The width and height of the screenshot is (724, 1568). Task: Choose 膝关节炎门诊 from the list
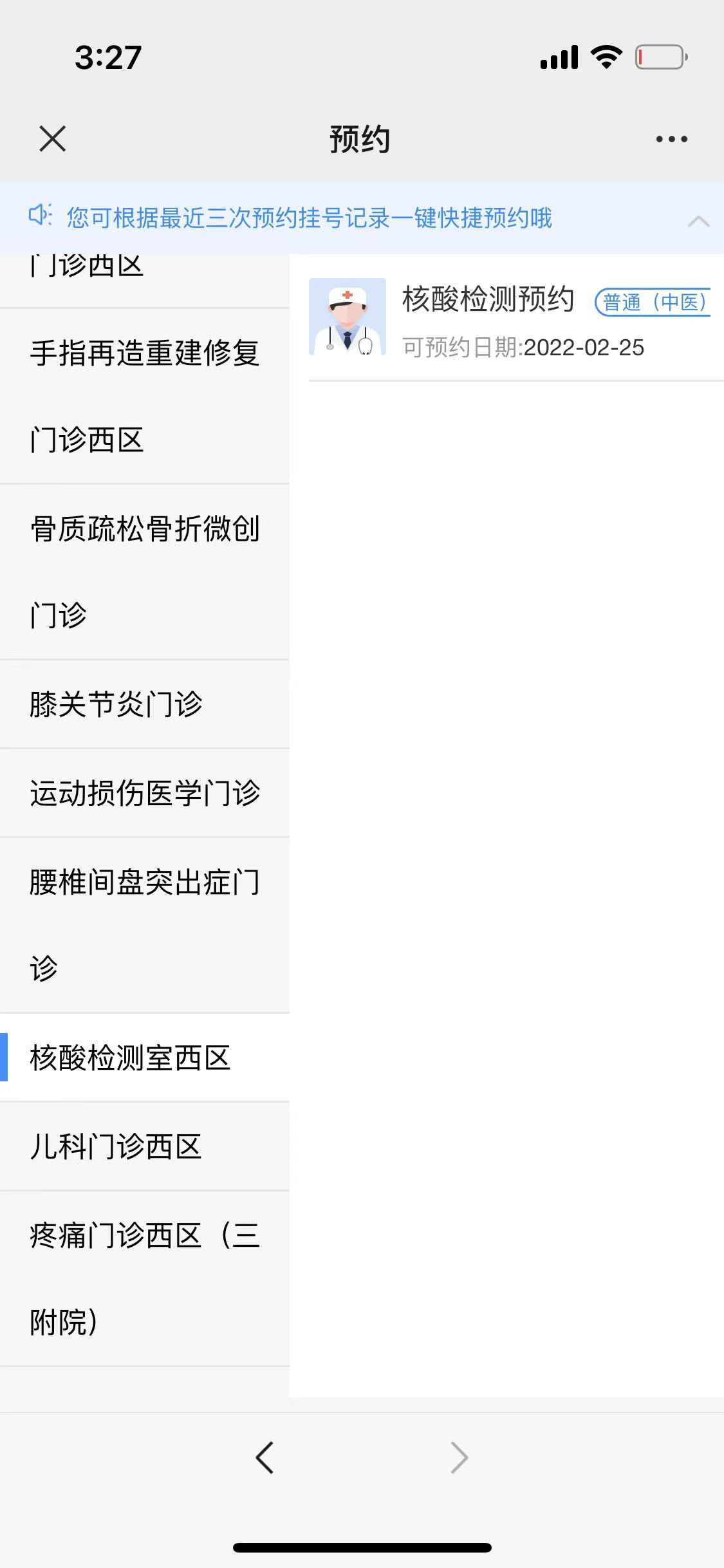(144, 704)
